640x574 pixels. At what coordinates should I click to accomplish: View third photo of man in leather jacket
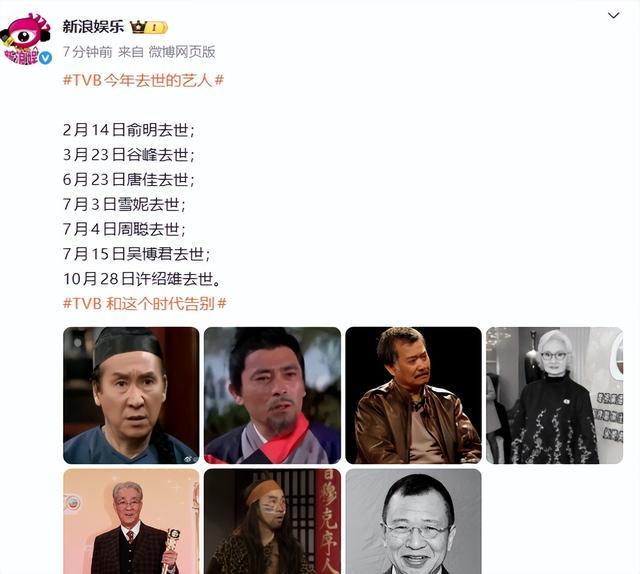pyautogui.click(x=413, y=395)
